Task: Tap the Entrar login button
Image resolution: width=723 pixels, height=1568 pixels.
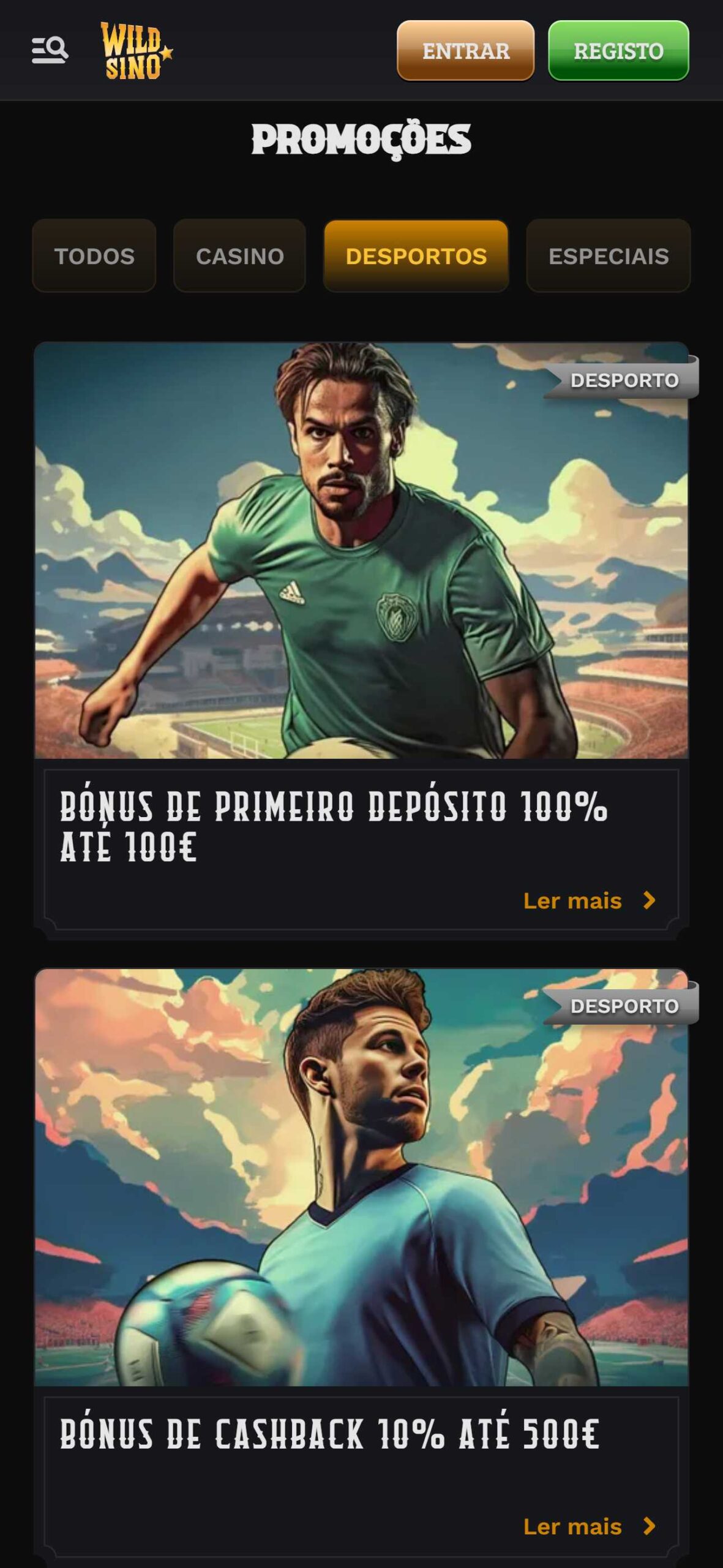Action: pos(465,51)
